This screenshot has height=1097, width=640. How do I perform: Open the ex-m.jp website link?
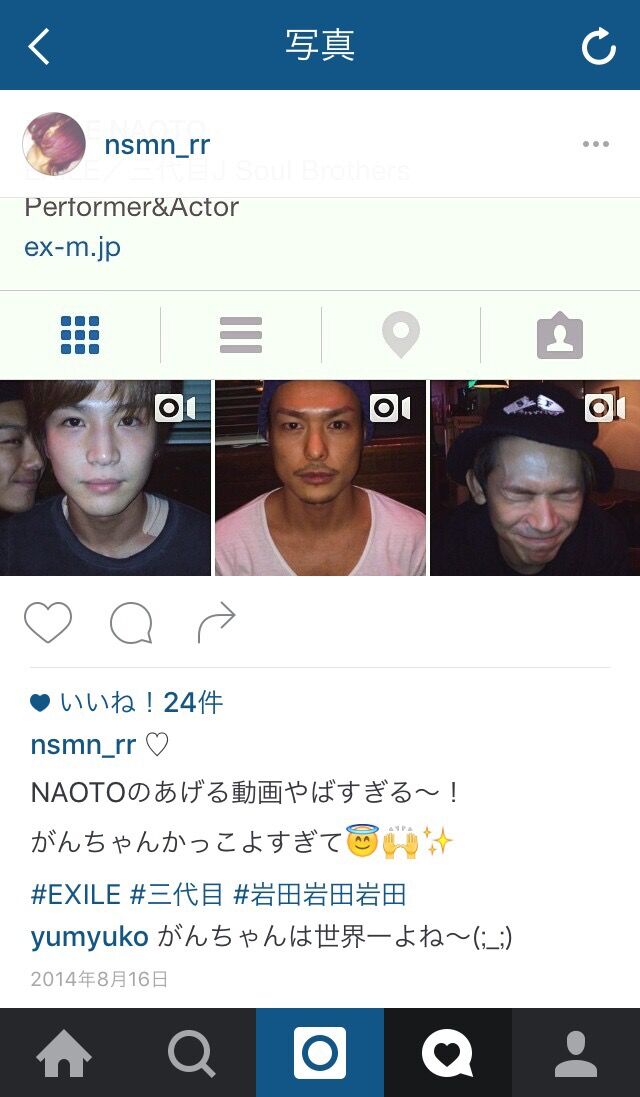tap(72, 246)
